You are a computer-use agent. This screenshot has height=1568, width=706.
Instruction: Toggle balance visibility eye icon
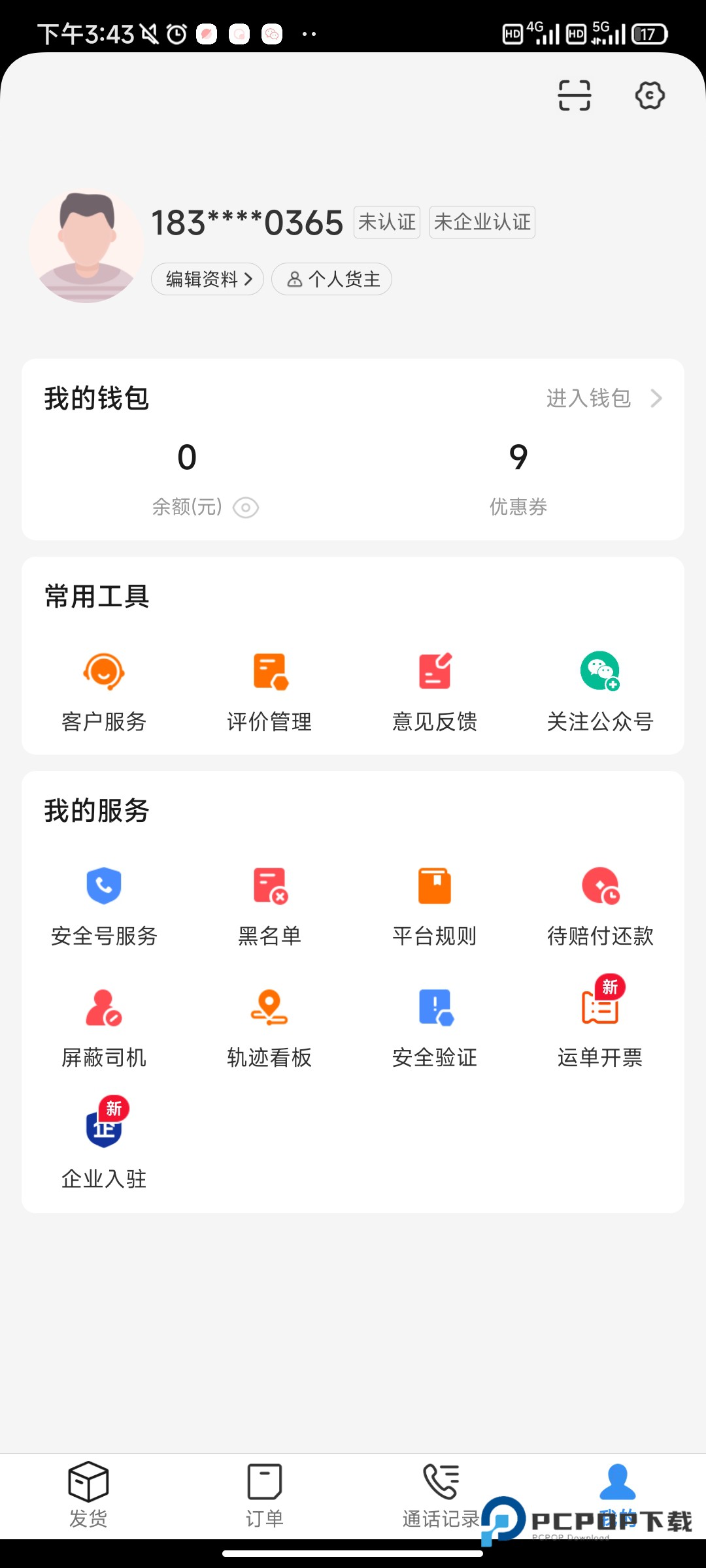(x=246, y=508)
